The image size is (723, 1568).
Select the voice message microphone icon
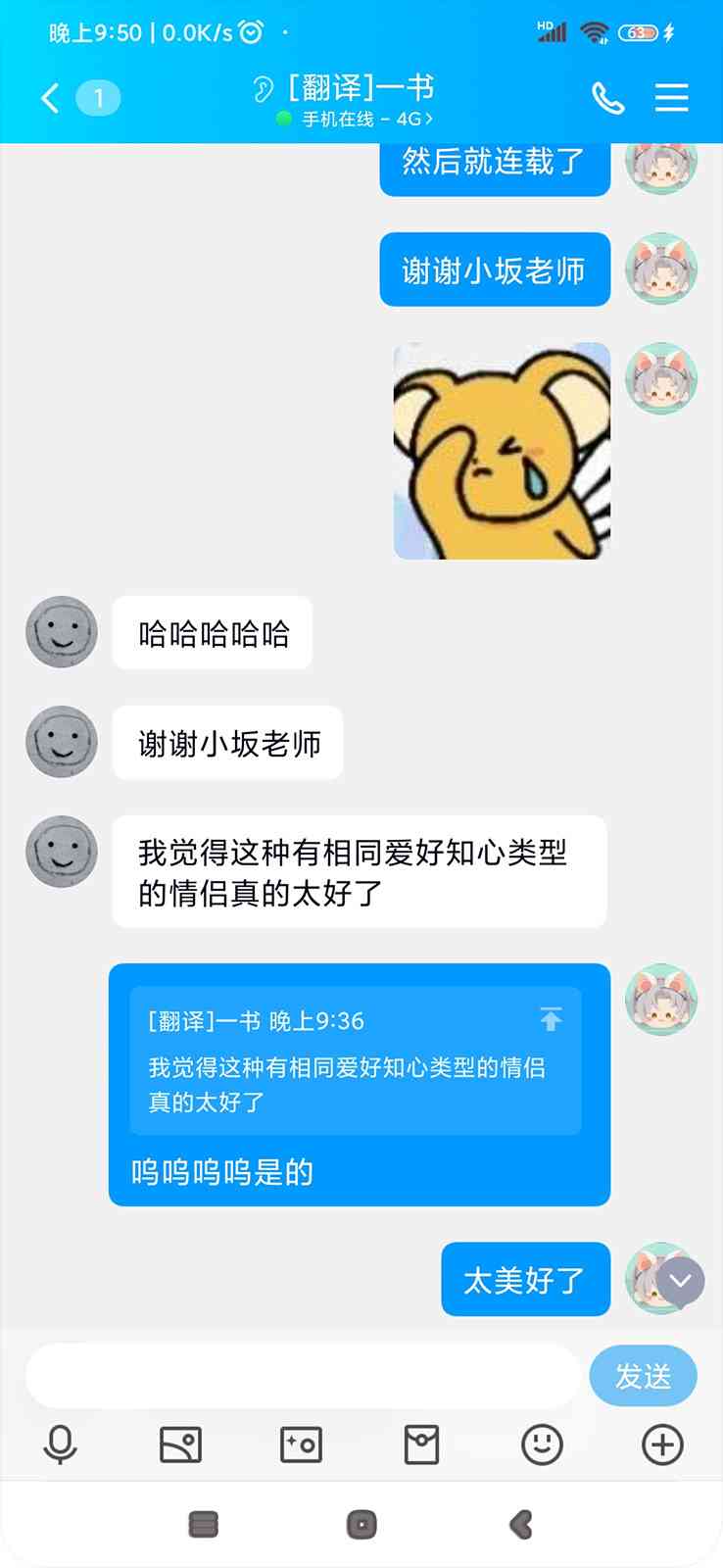tap(60, 1445)
